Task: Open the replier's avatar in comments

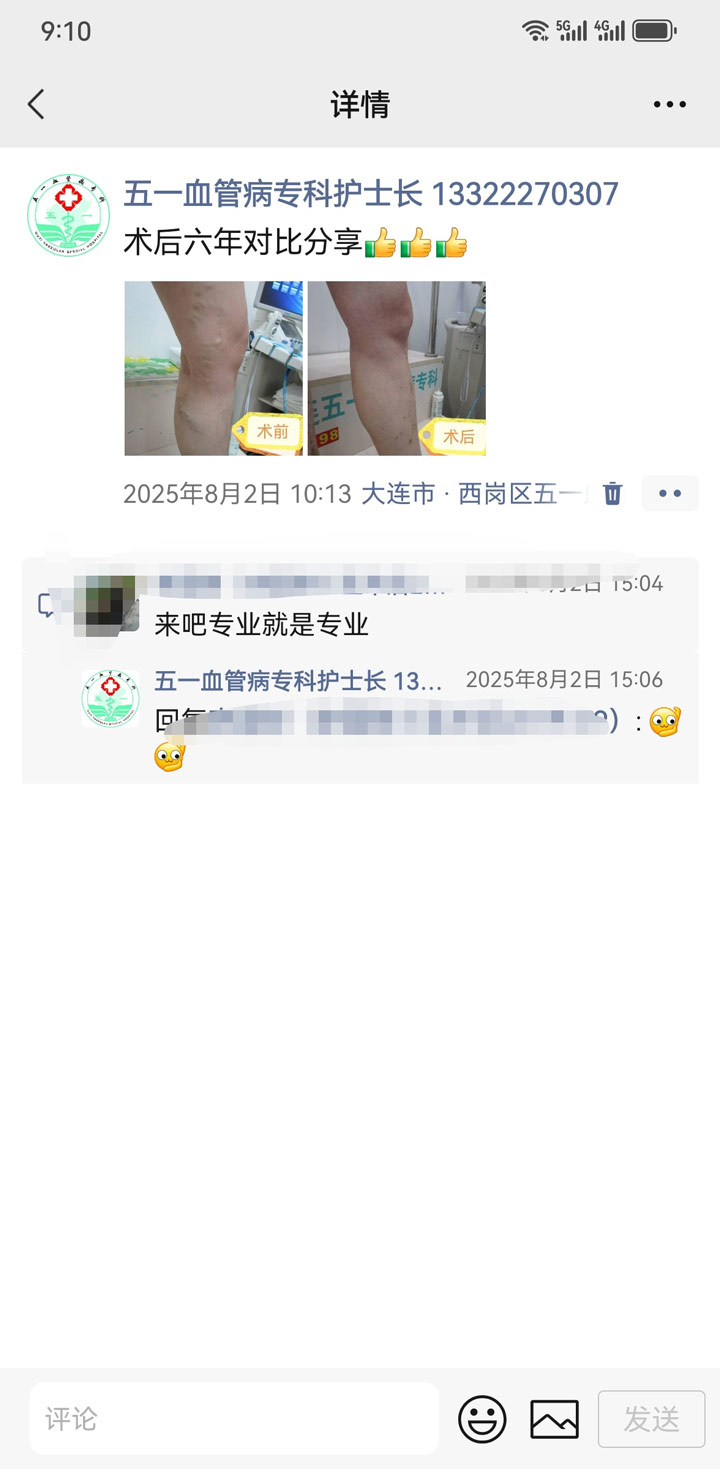Action: (110, 699)
